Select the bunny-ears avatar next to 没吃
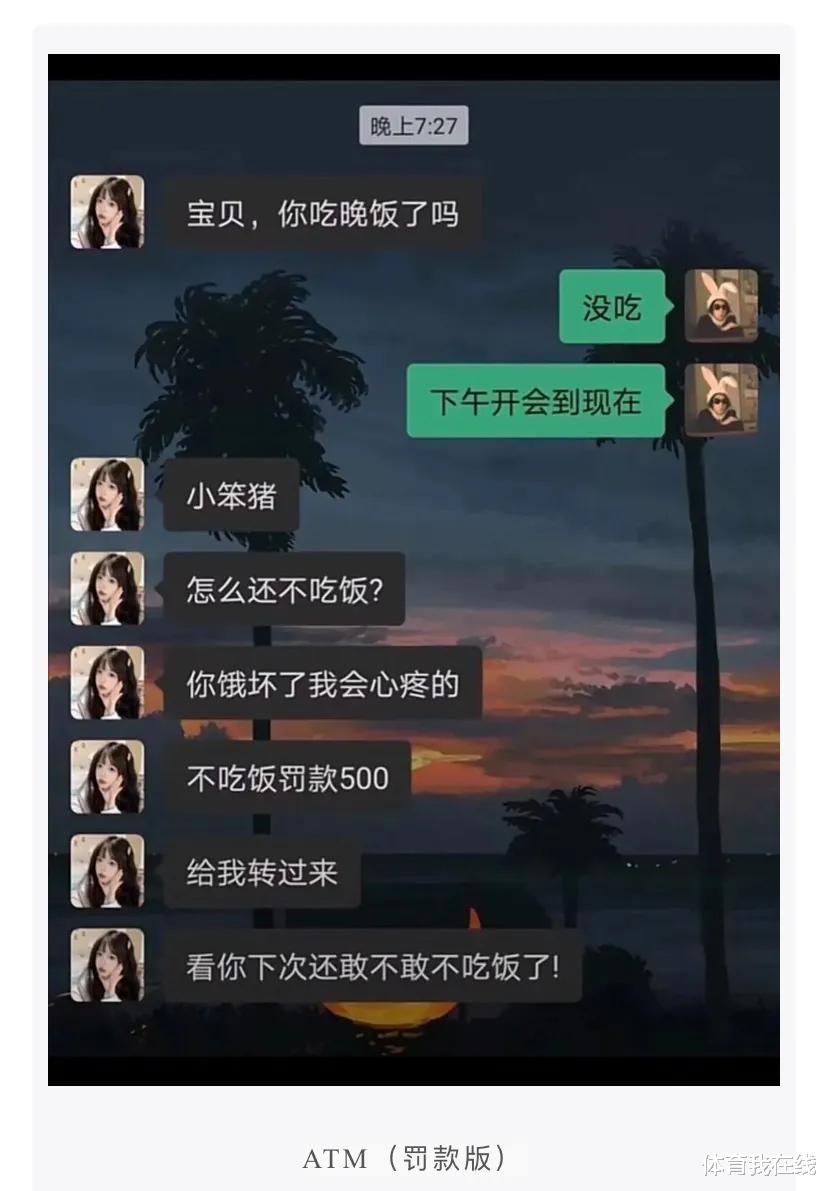Viewport: 828px width, 1191px height. [721, 308]
